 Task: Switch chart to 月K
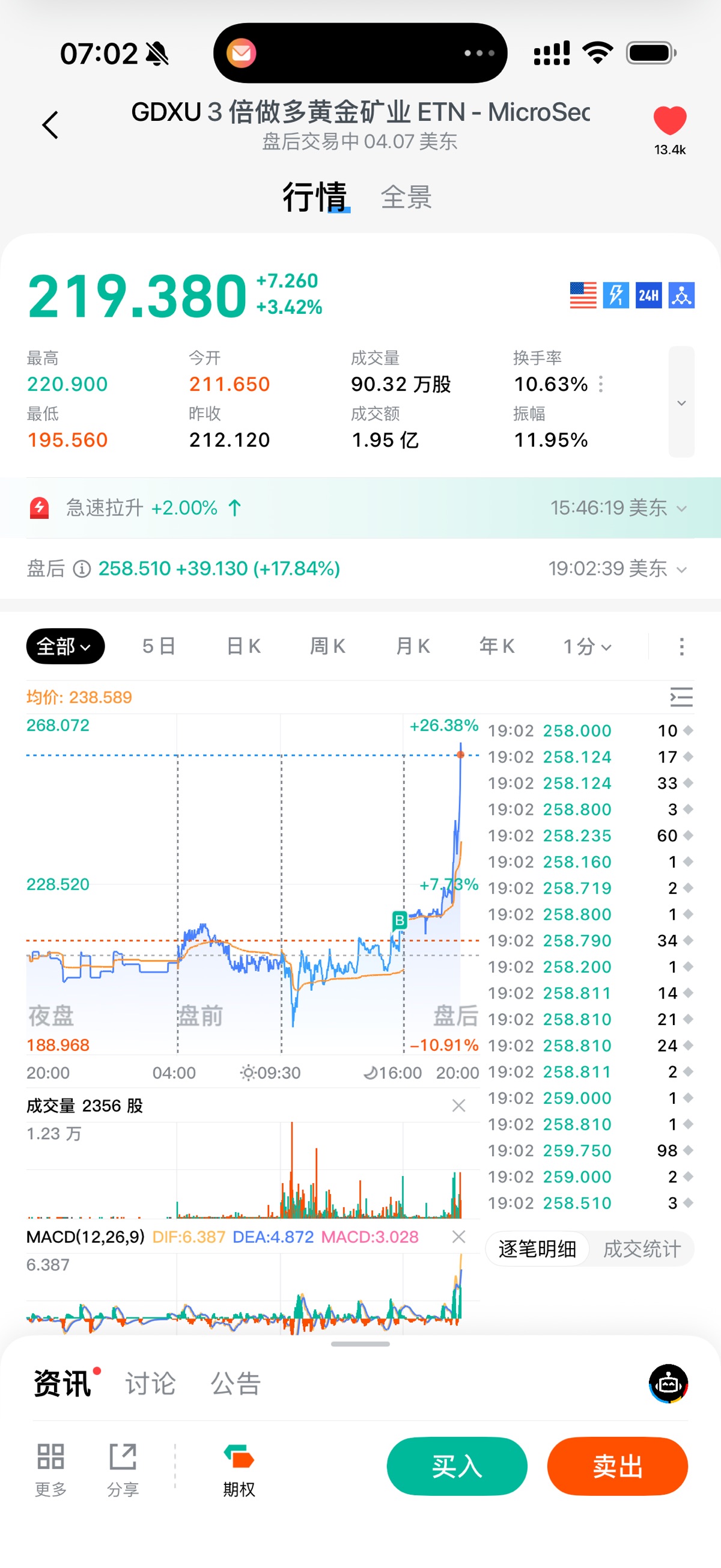[413, 646]
